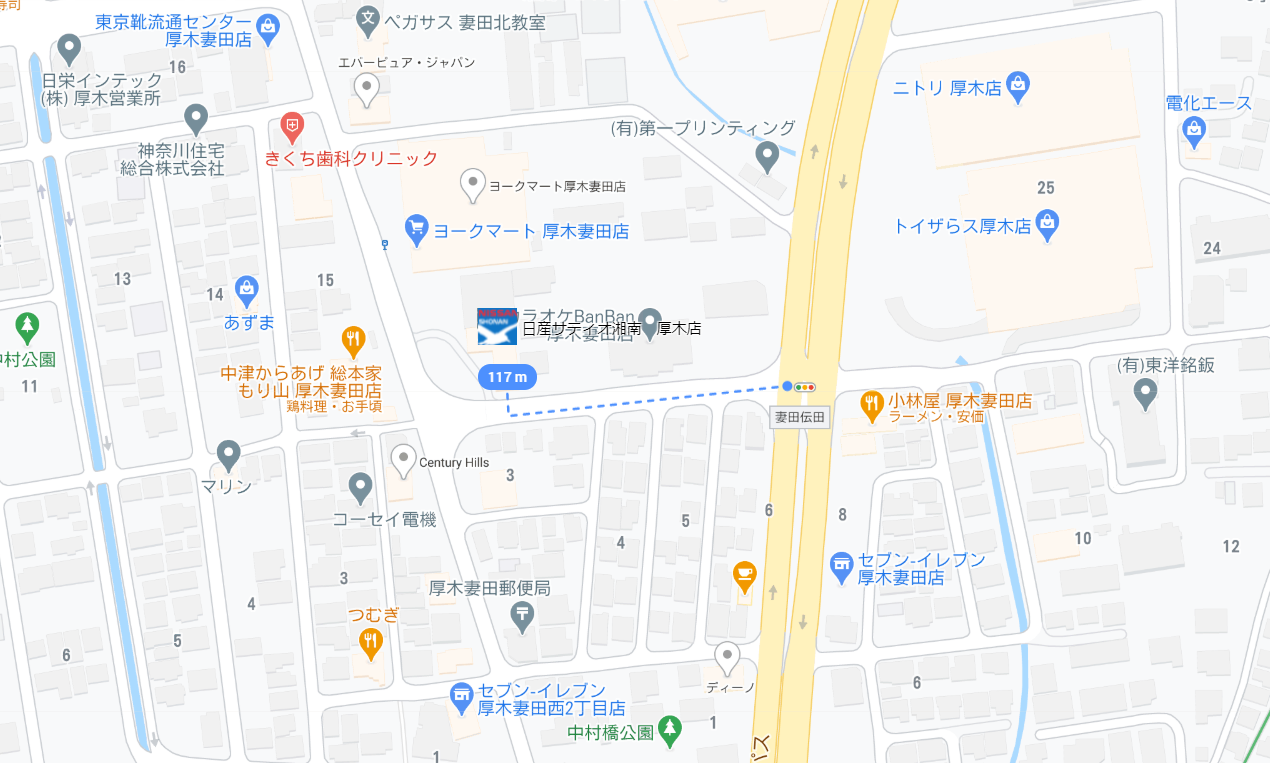
Task: Select the 東京靴流通センター 厚木妻田店 pin
Action: coord(268,27)
